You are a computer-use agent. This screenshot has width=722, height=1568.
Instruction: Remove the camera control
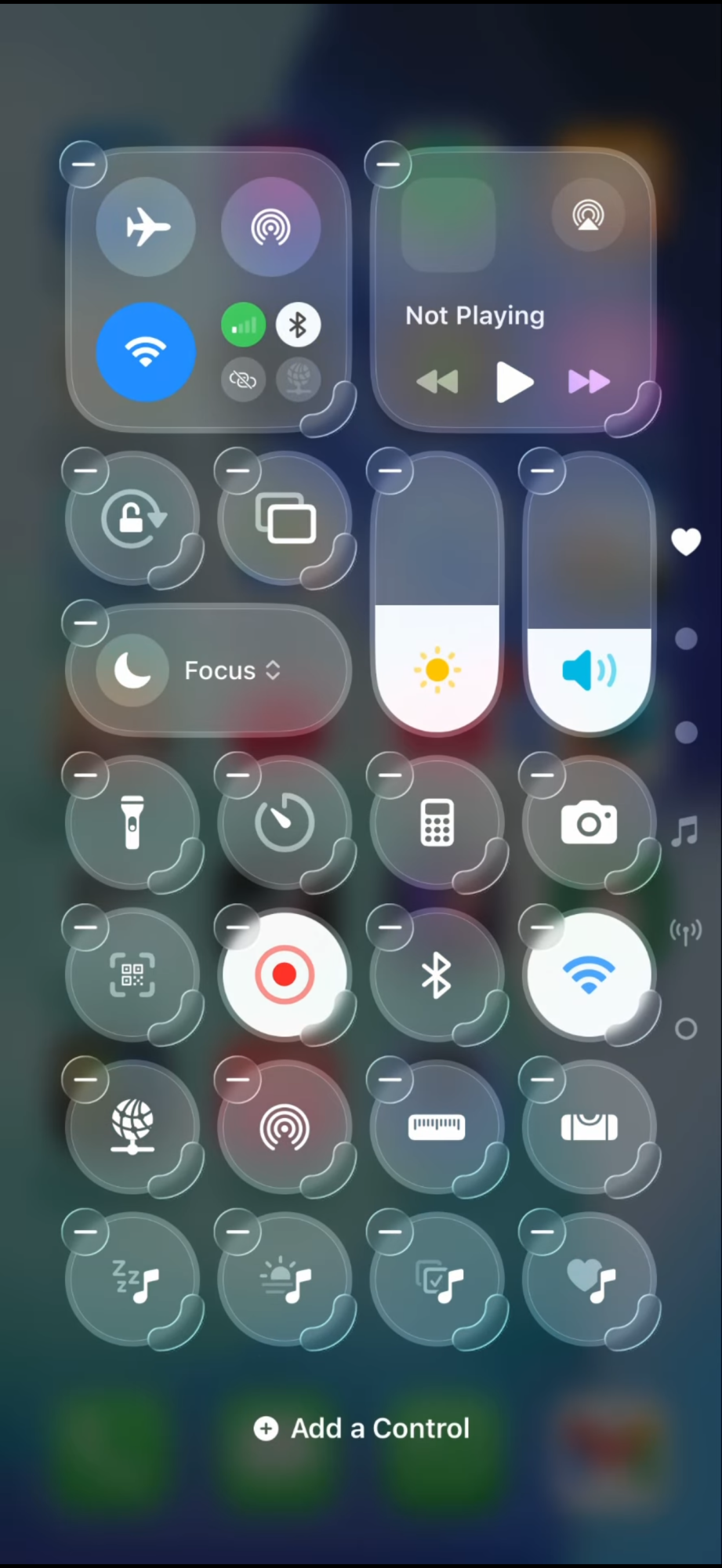click(542, 775)
